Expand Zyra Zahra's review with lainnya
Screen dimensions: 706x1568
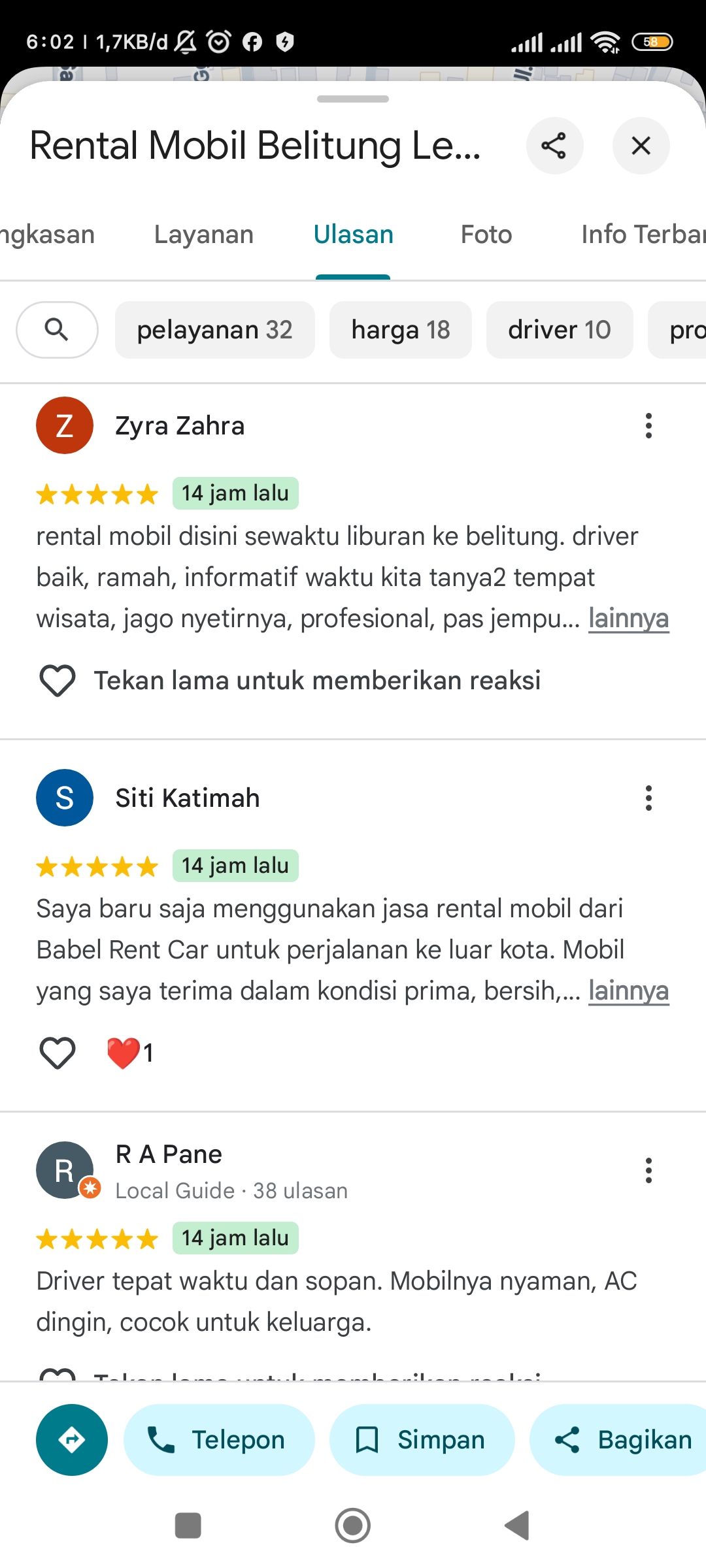point(628,618)
